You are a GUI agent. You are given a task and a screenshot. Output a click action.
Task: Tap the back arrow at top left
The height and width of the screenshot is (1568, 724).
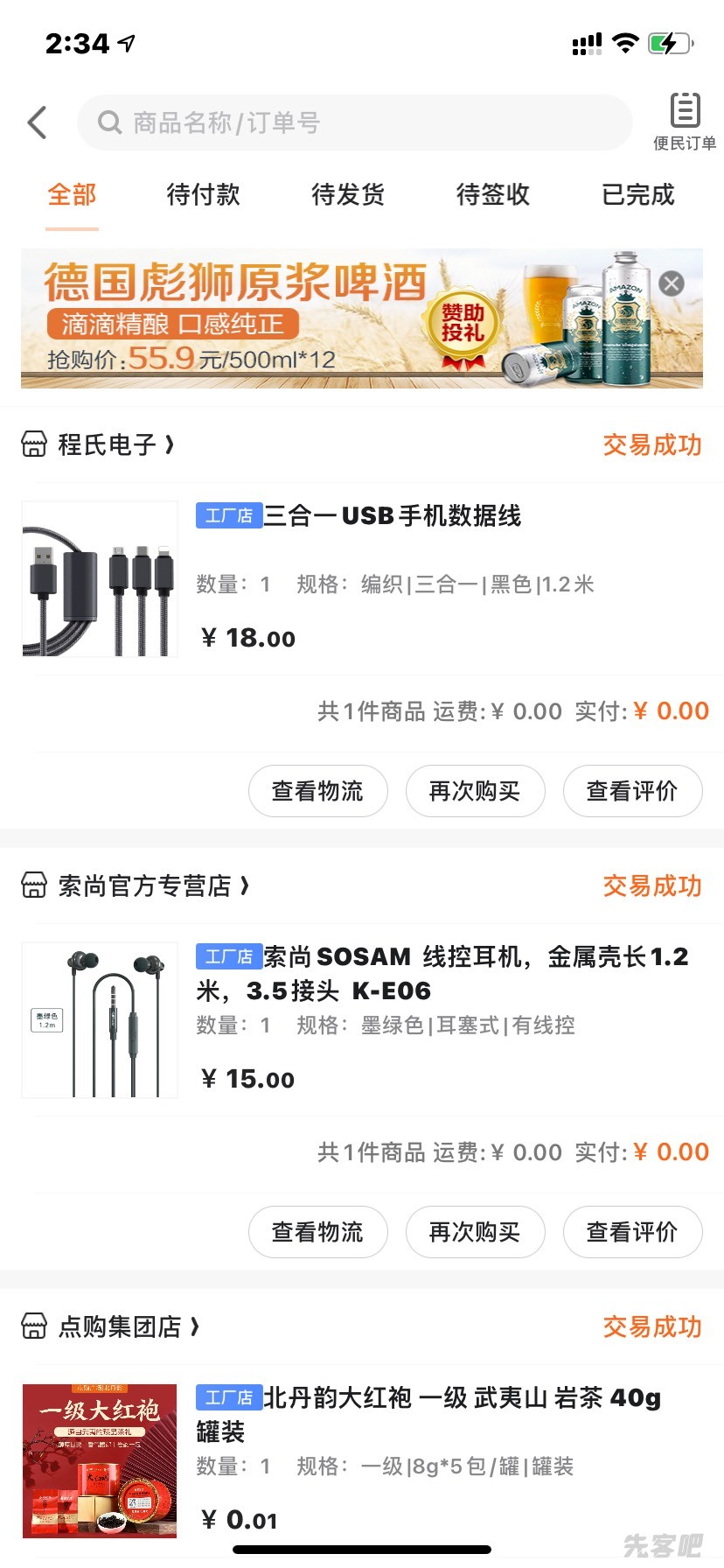coord(37,122)
